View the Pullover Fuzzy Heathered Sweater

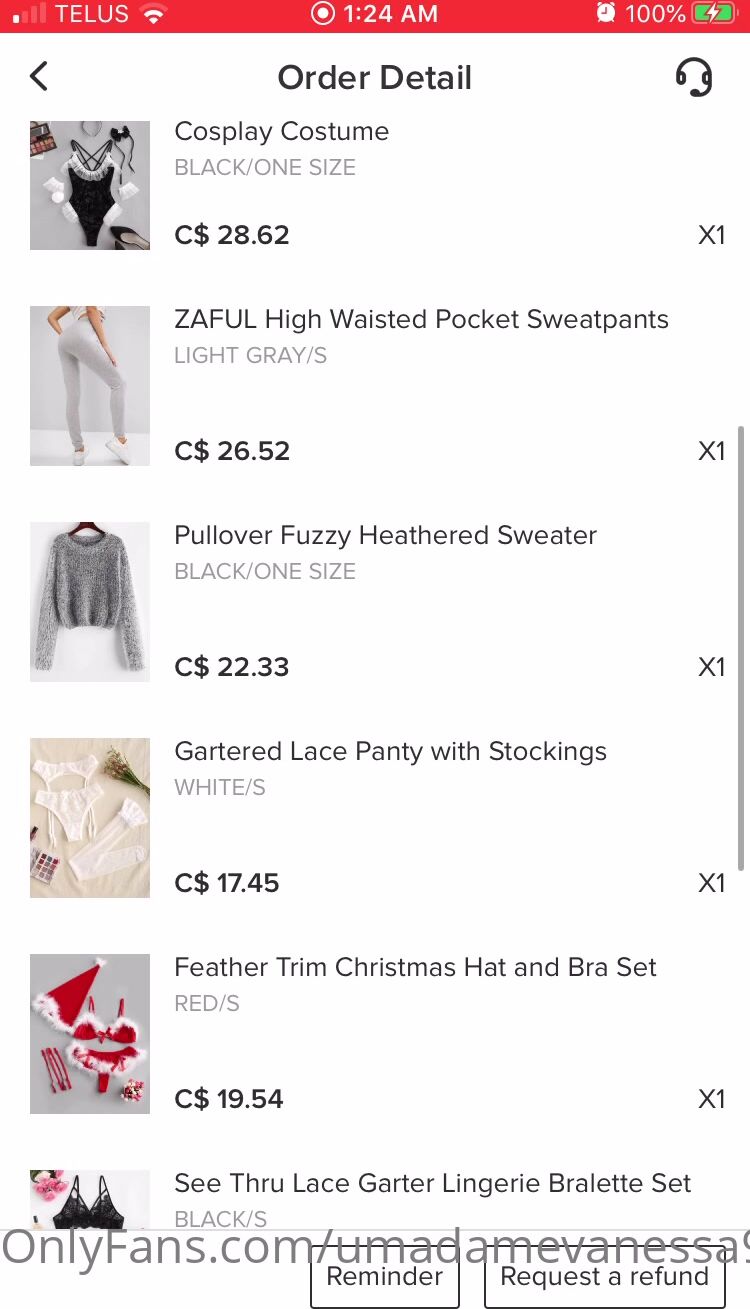[x=385, y=536]
